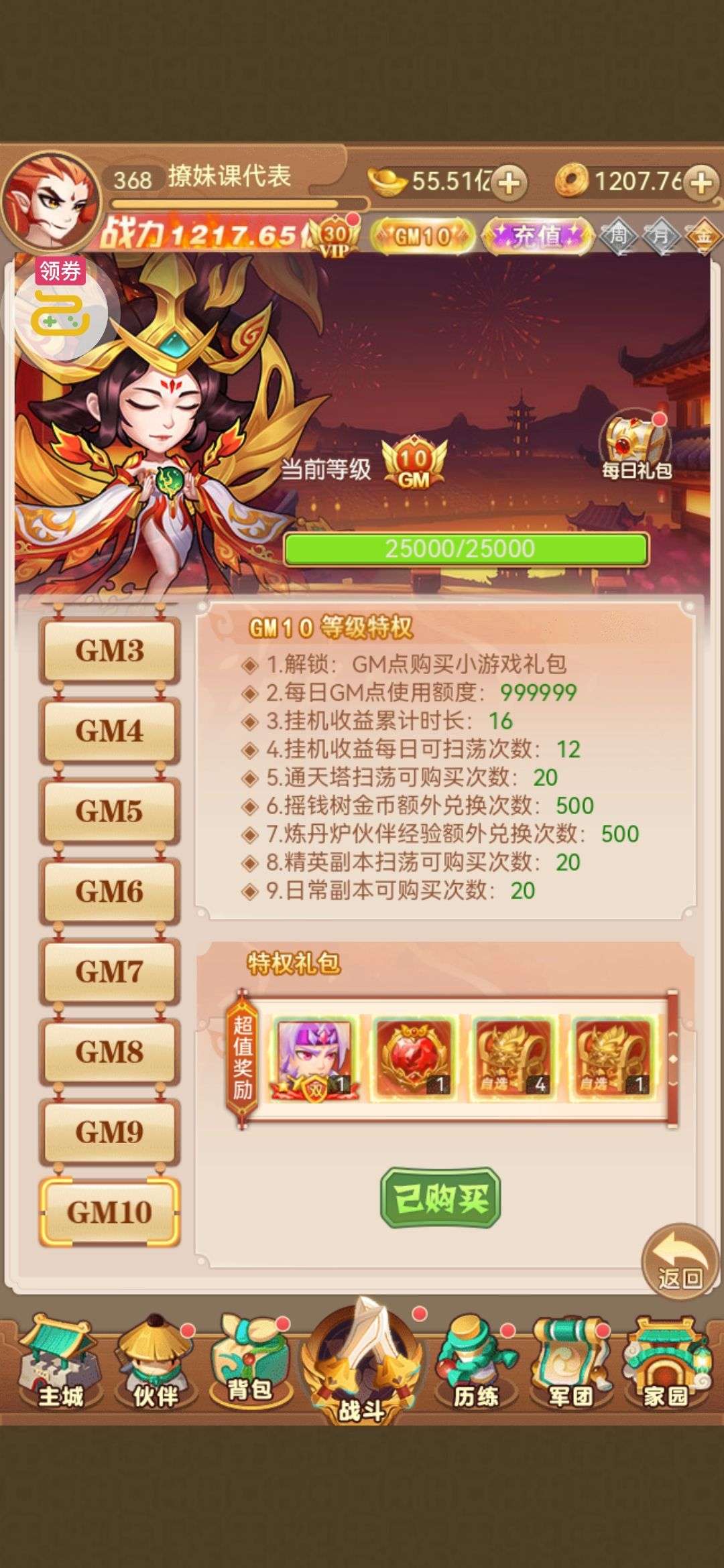Select the GM3 level tab
The height and width of the screenshot is (1568, 724).
pos(110,651)
